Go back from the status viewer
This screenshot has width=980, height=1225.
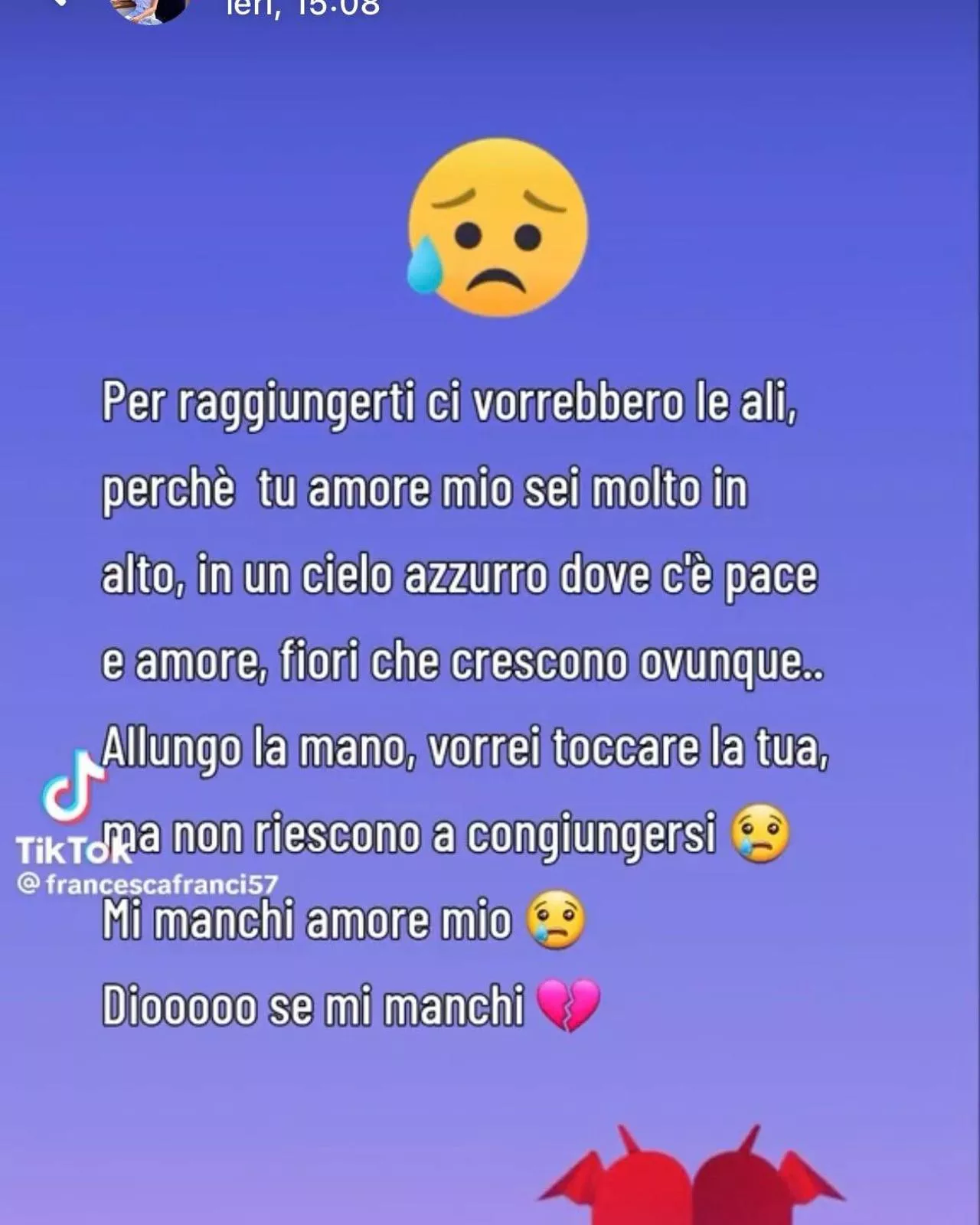(x=60, y=4)
